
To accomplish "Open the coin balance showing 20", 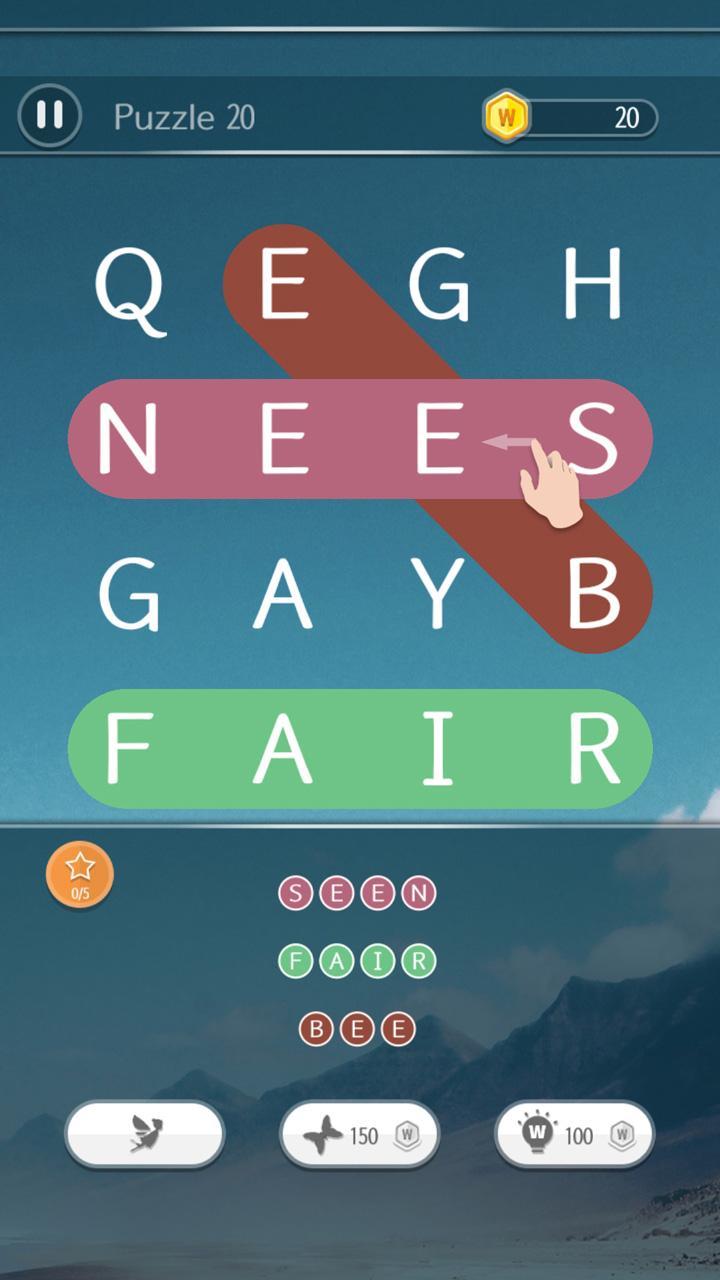I will pos(572,118).
